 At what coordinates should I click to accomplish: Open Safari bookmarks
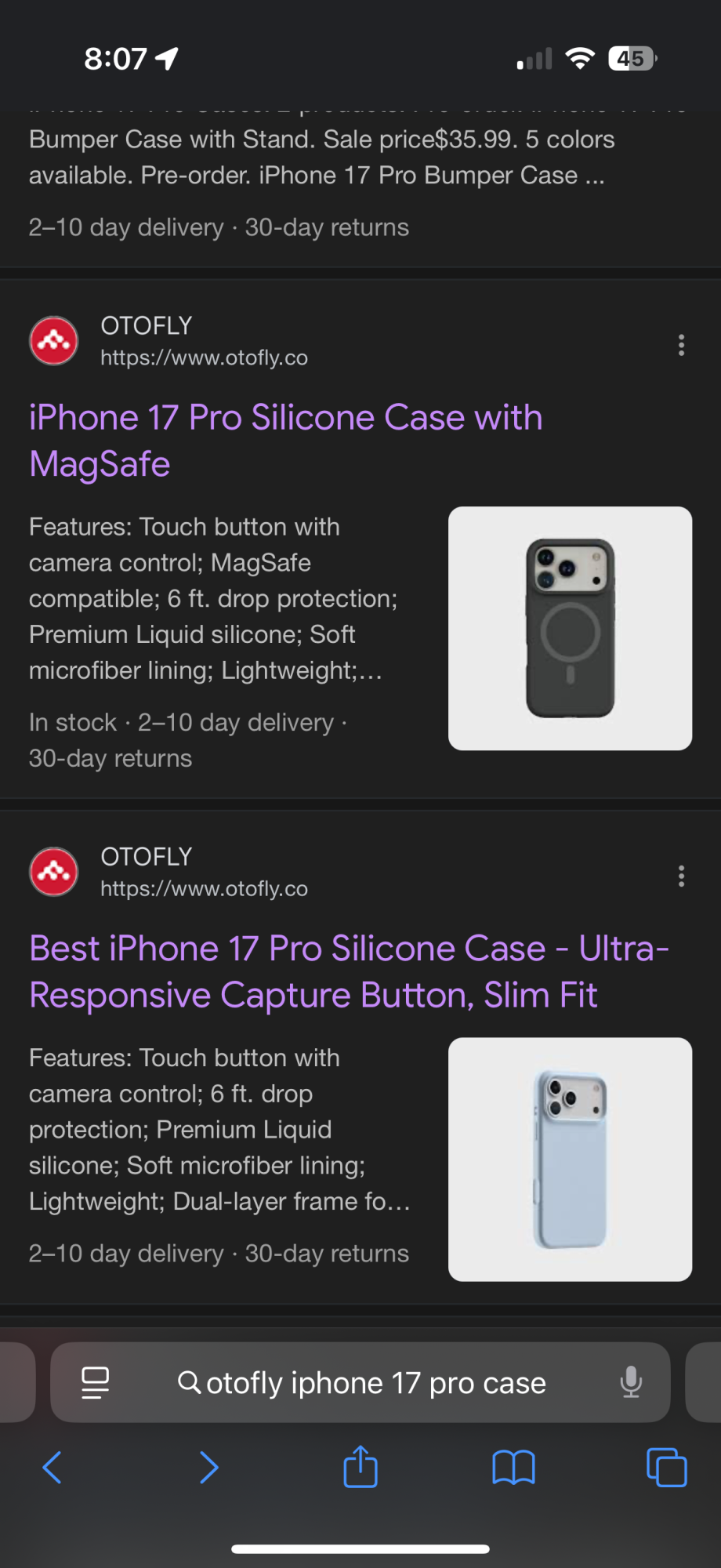click(x=513, y=1467)
